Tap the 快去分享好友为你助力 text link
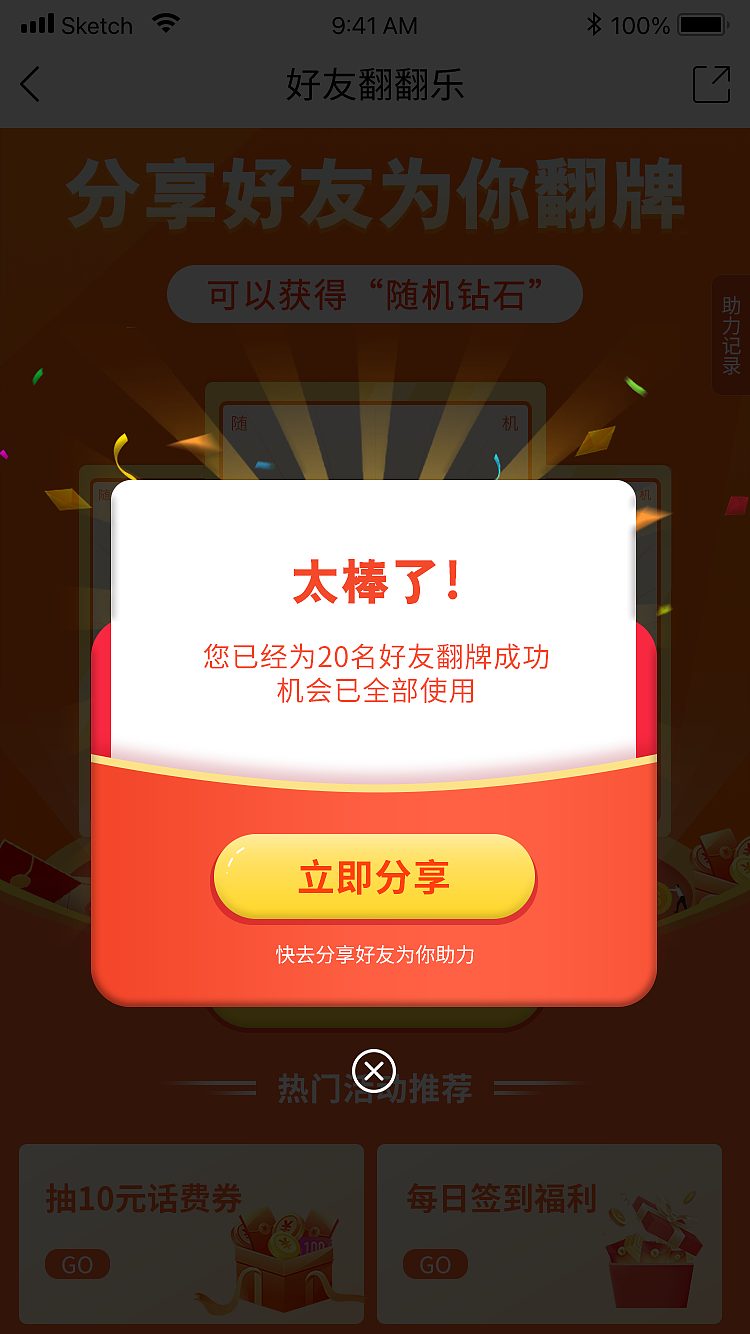 coord(375,955)
